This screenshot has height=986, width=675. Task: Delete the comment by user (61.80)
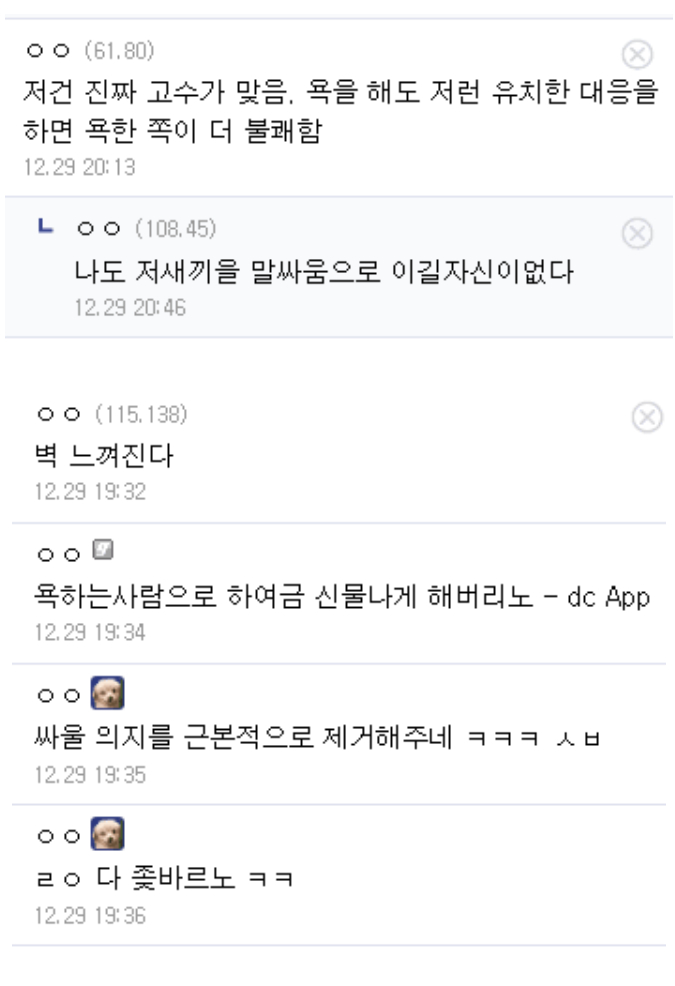[x=636, y=52]
